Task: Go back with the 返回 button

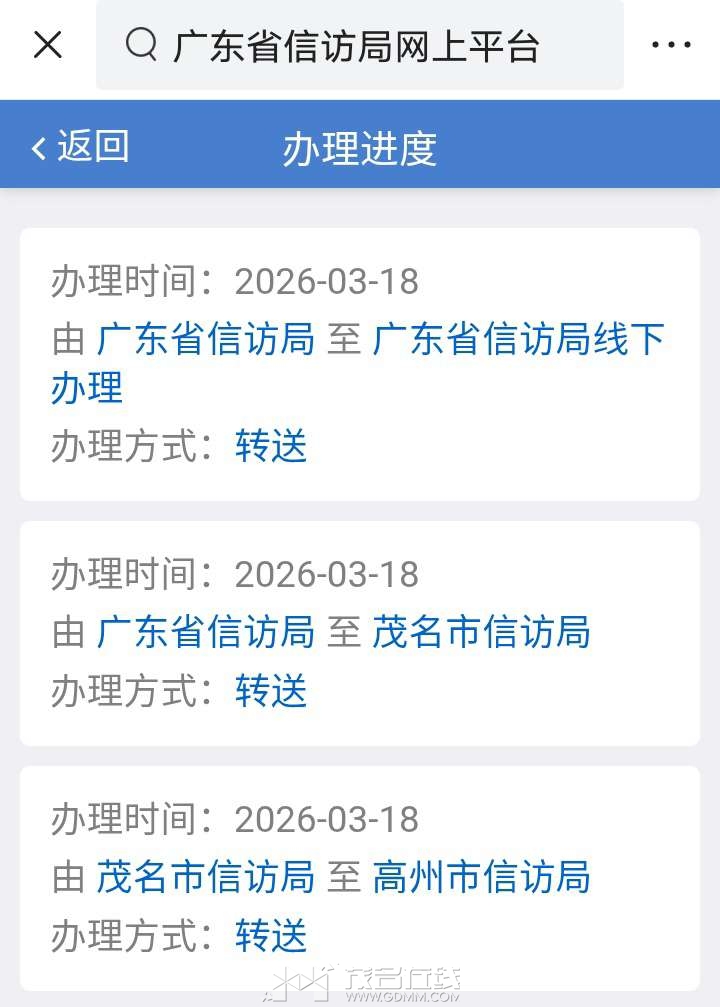Action: pos(80,147)
